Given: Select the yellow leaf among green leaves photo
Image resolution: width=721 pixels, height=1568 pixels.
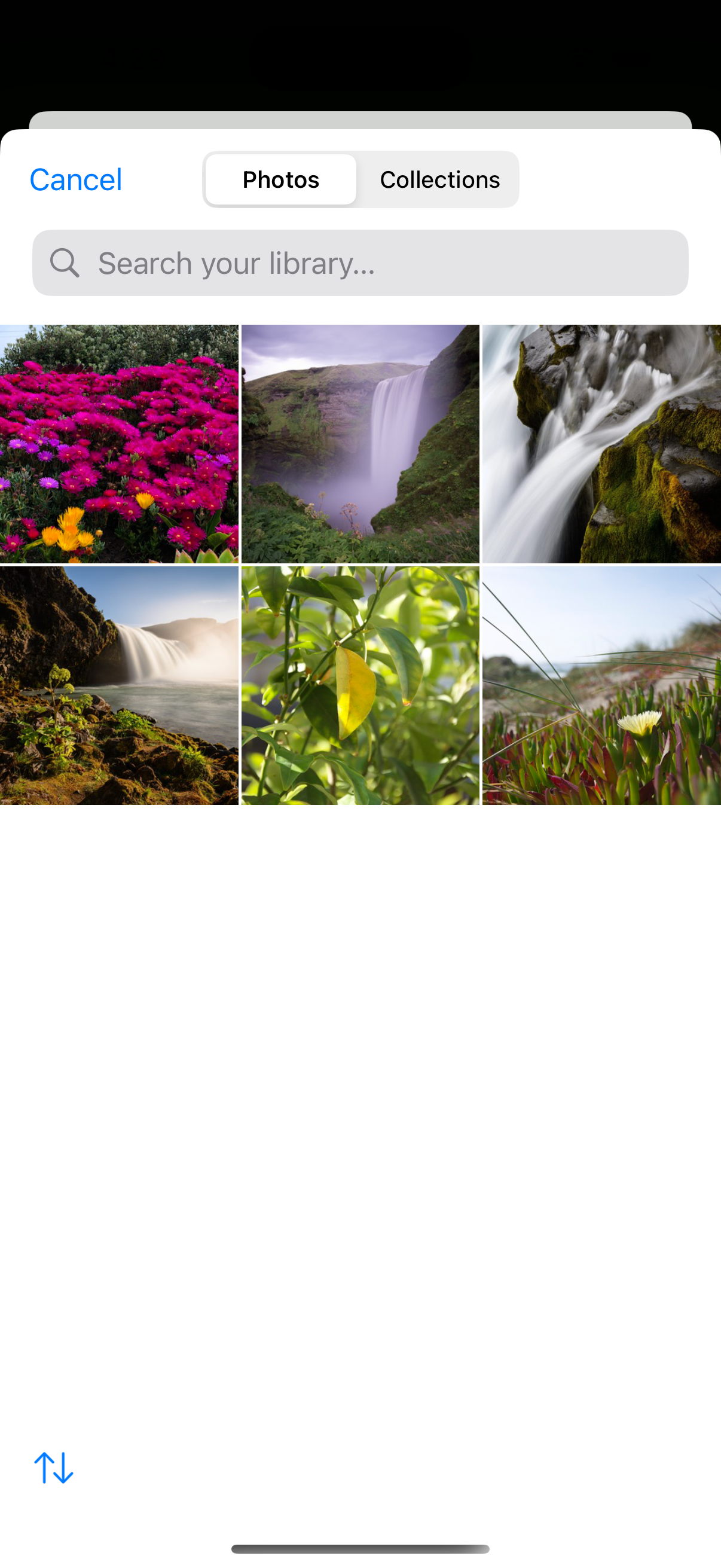Looking at the screenshot, I should click(360, 685).
